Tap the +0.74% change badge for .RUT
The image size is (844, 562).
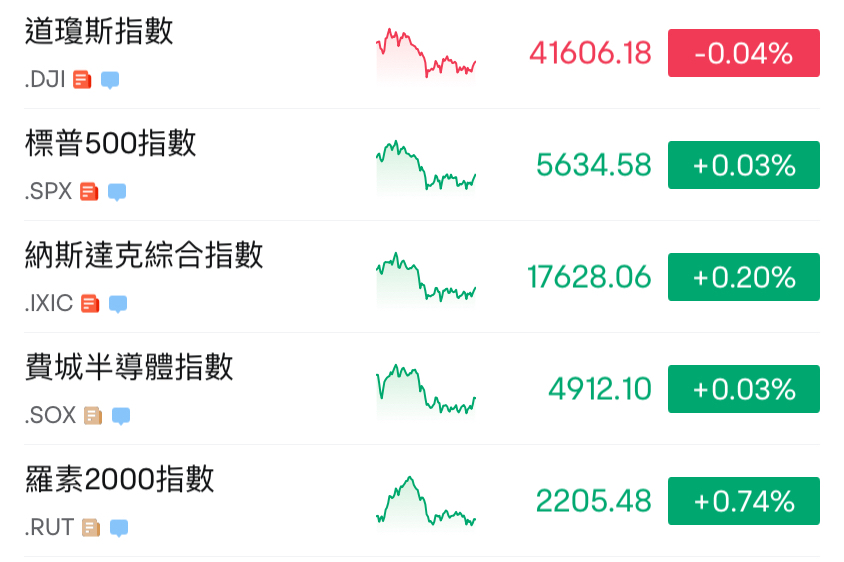[x=743, y=501]
